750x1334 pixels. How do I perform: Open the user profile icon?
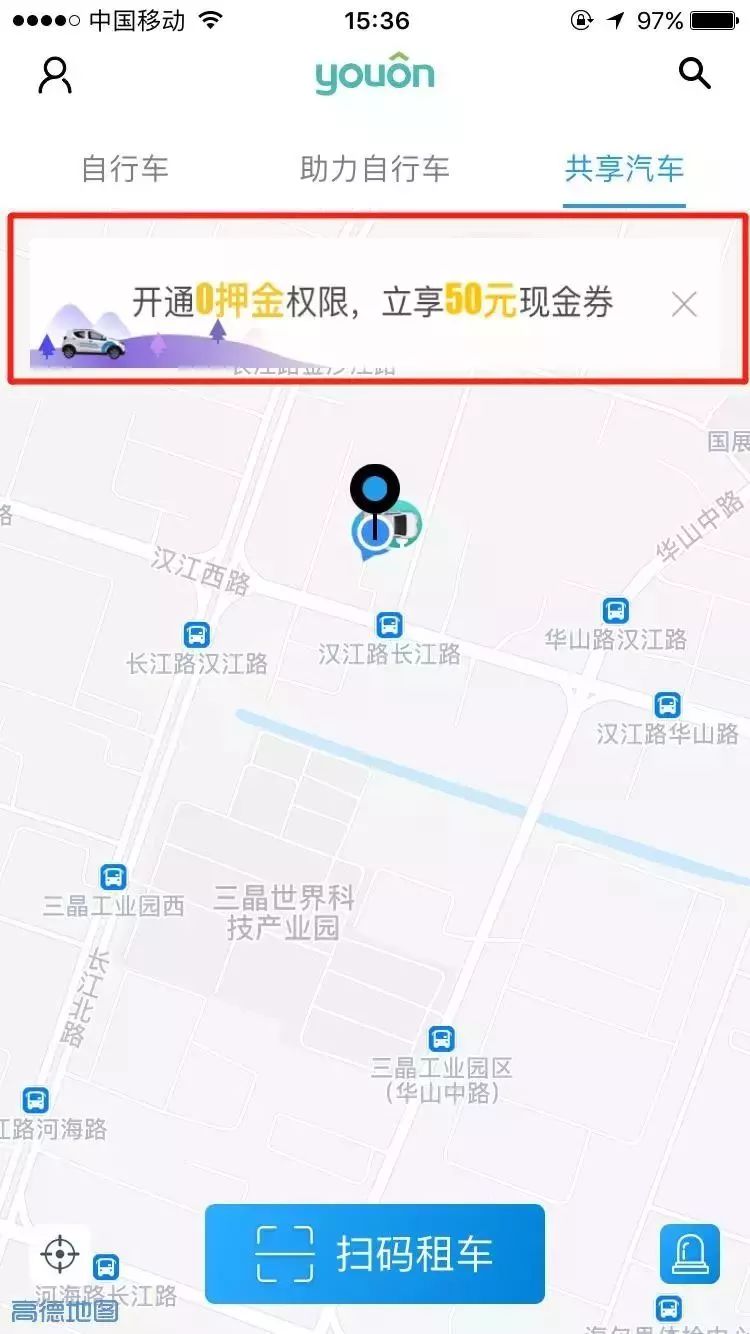click(55, 74)
